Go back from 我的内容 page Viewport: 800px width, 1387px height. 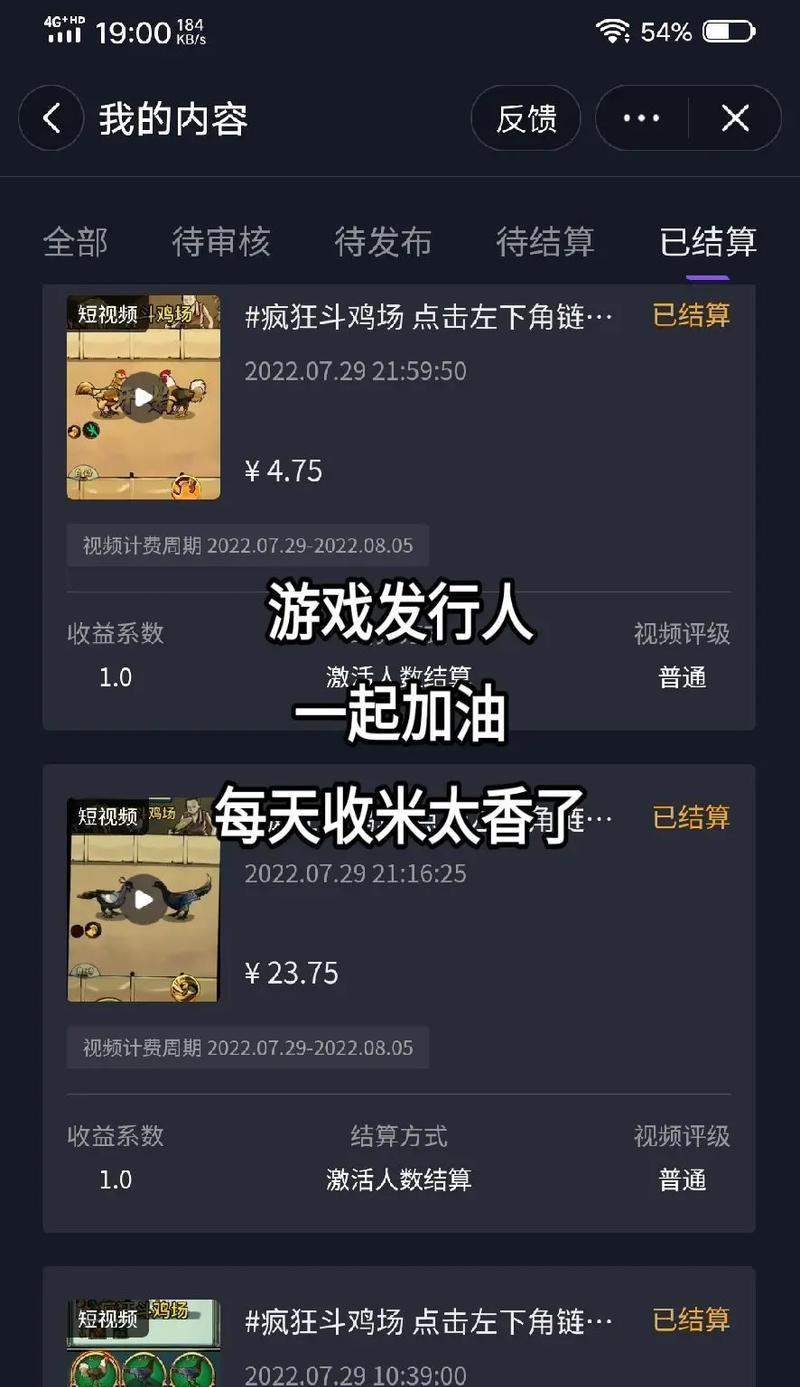coord(51,119)
